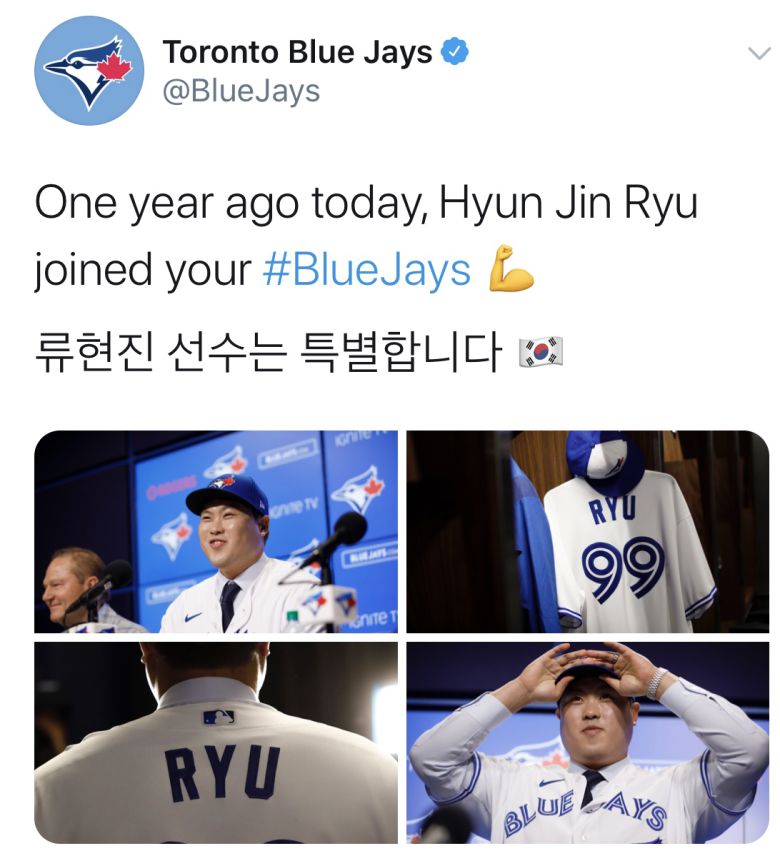View the photo of player adjusting his cap
Screen dimensions: 780x856
coord(587,742)
